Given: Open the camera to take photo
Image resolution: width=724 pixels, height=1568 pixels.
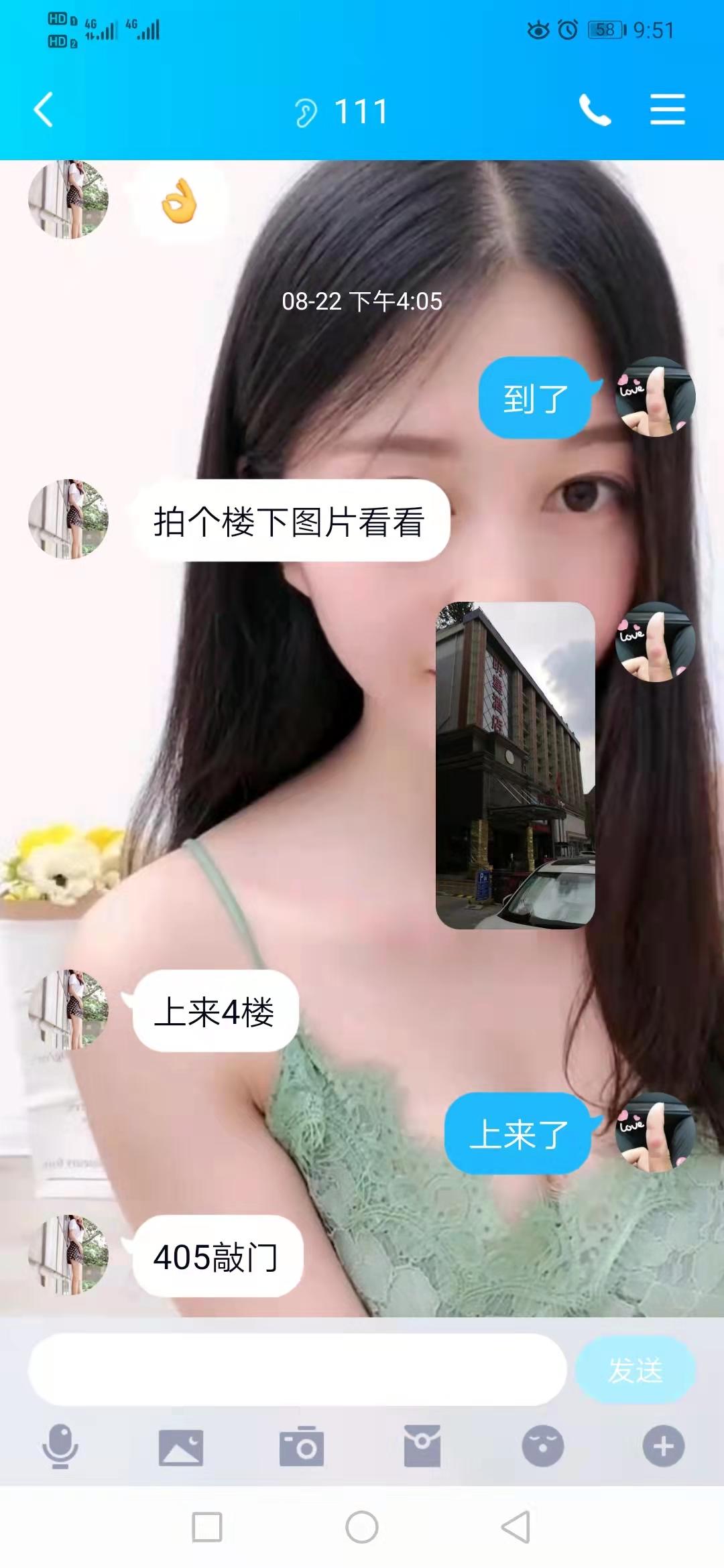Looking at the screenshot, I should [x=302, y=1446].
